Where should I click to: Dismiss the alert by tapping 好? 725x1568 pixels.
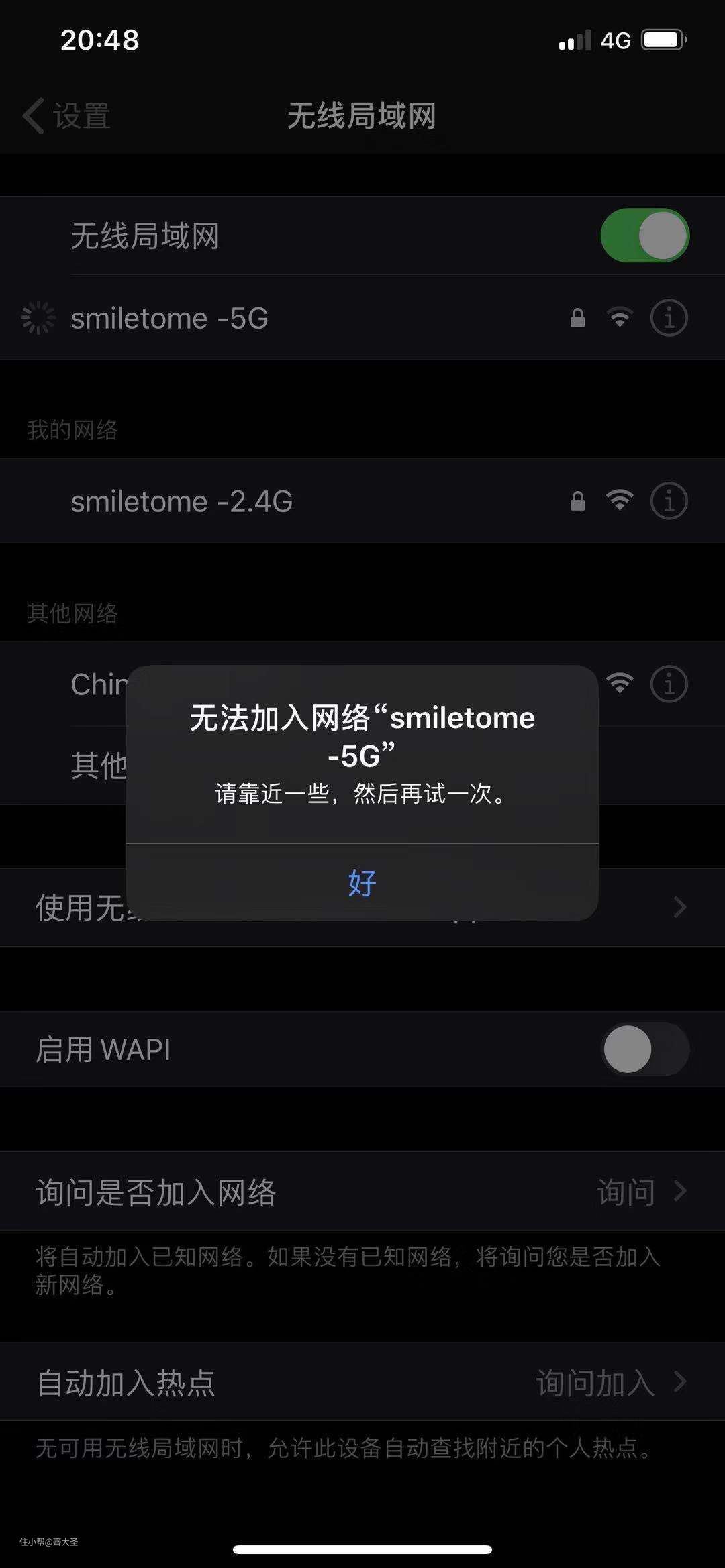coord(362,882)
